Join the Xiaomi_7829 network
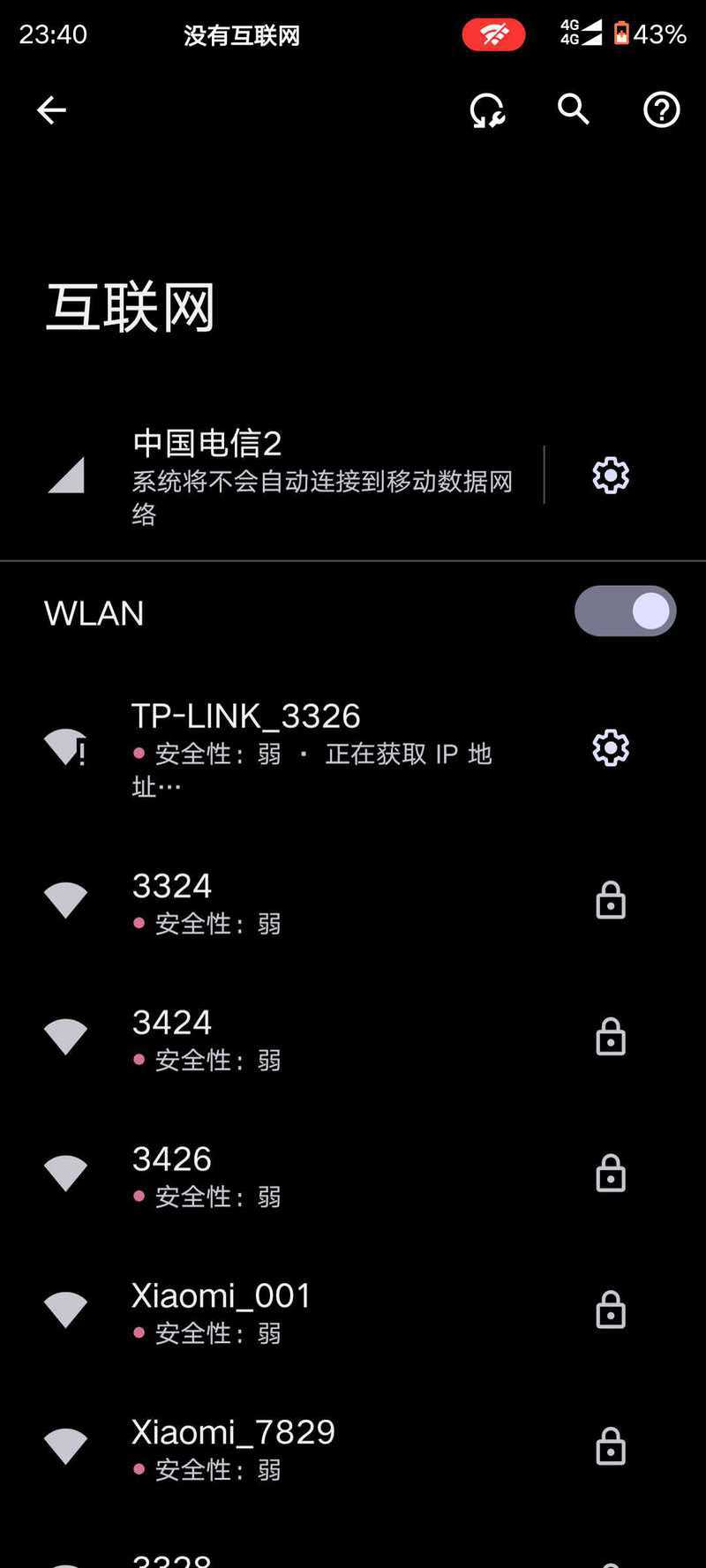Screen dimensions: 706x1568 click(353, 1447)
